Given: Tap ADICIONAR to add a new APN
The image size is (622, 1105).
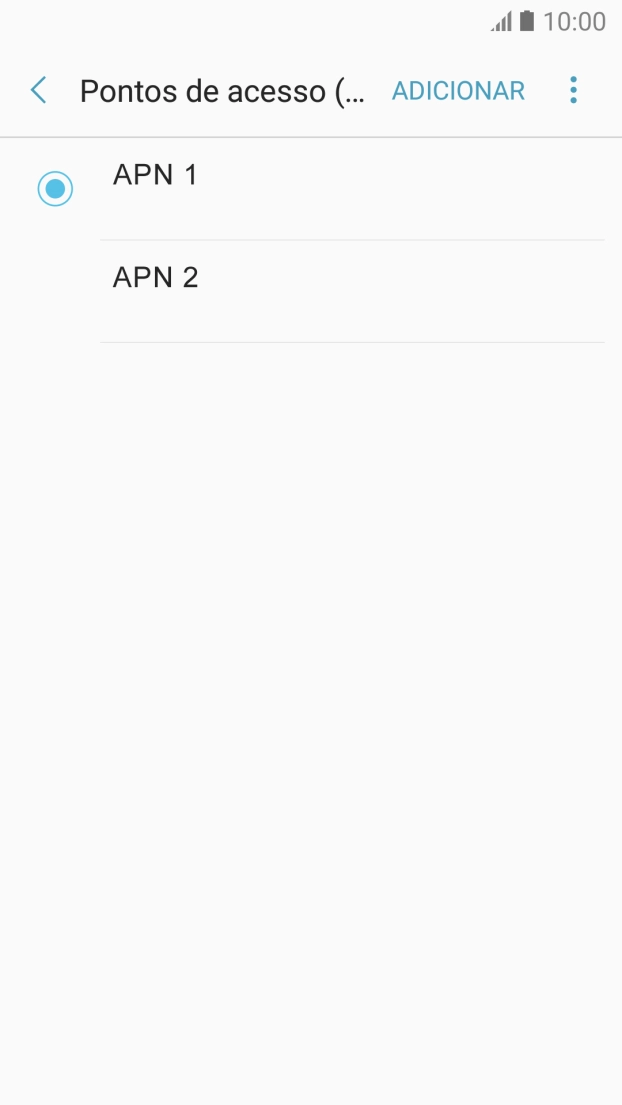Looking at the screenshot, I should (x=458, y=91).
